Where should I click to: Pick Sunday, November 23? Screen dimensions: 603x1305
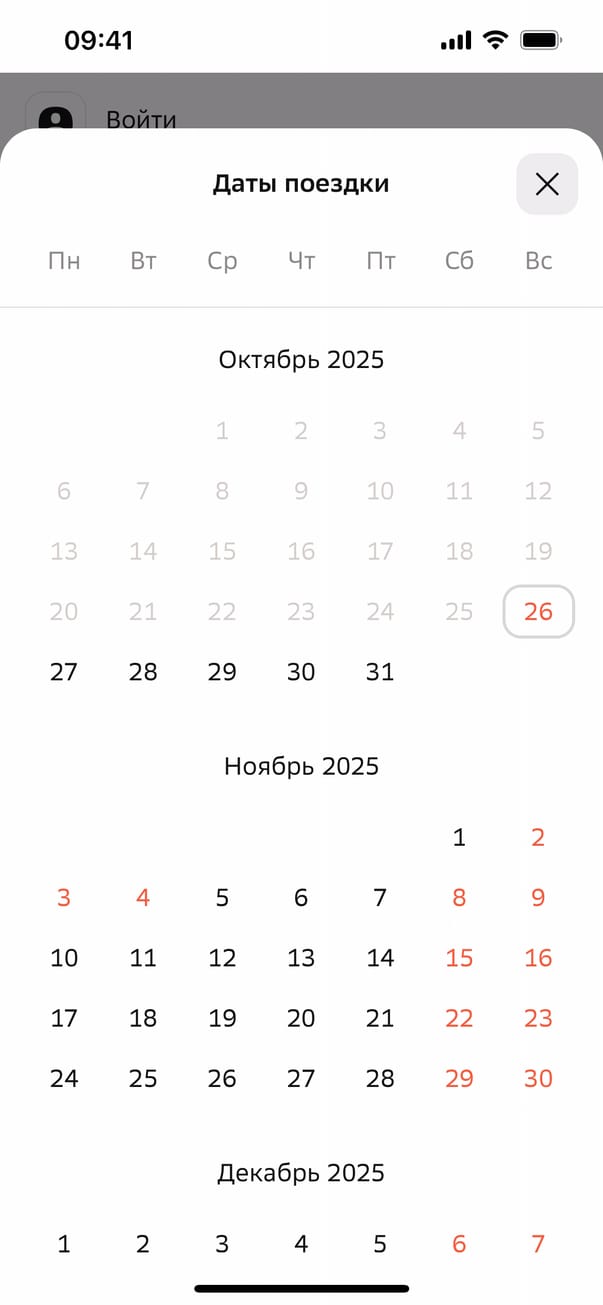tap(538, 1018)
